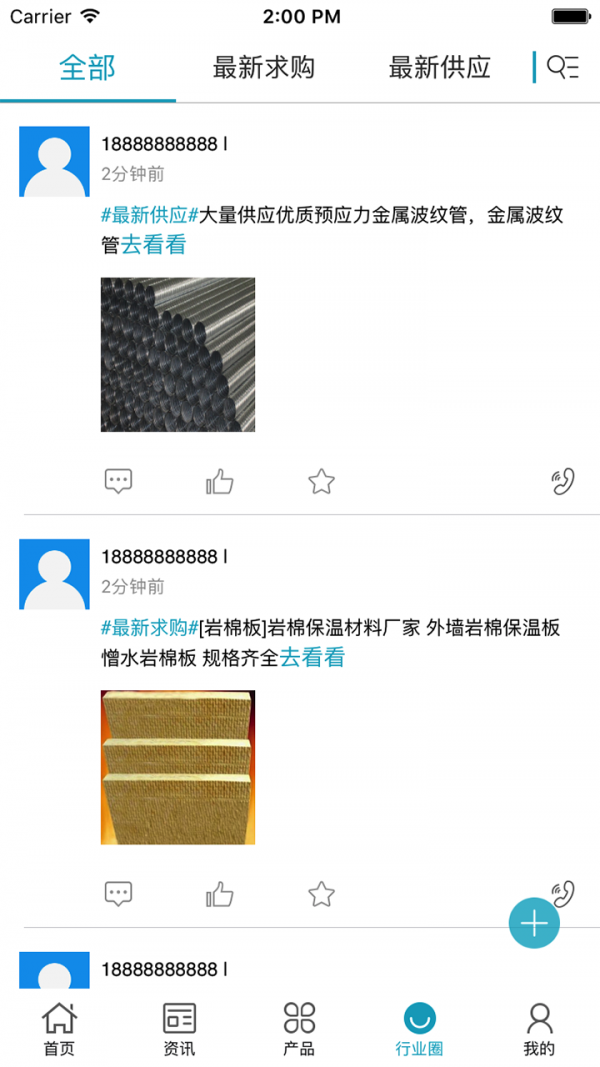This screenshot has height=1067, width=600.
Task: Tap the plus button to create post
Action: point(534,923)
